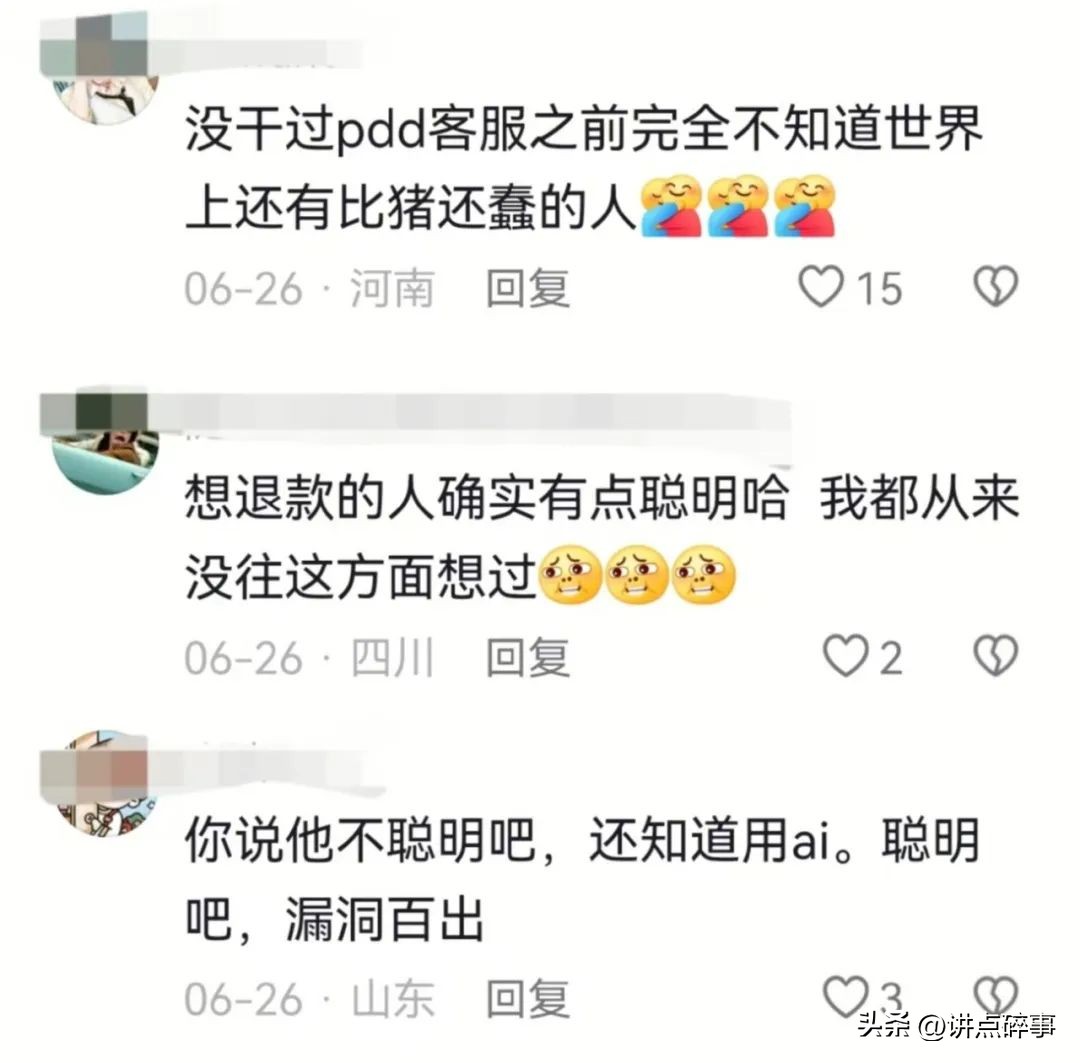Tap 回复 under the Henan comment

[x=528, y=288]
